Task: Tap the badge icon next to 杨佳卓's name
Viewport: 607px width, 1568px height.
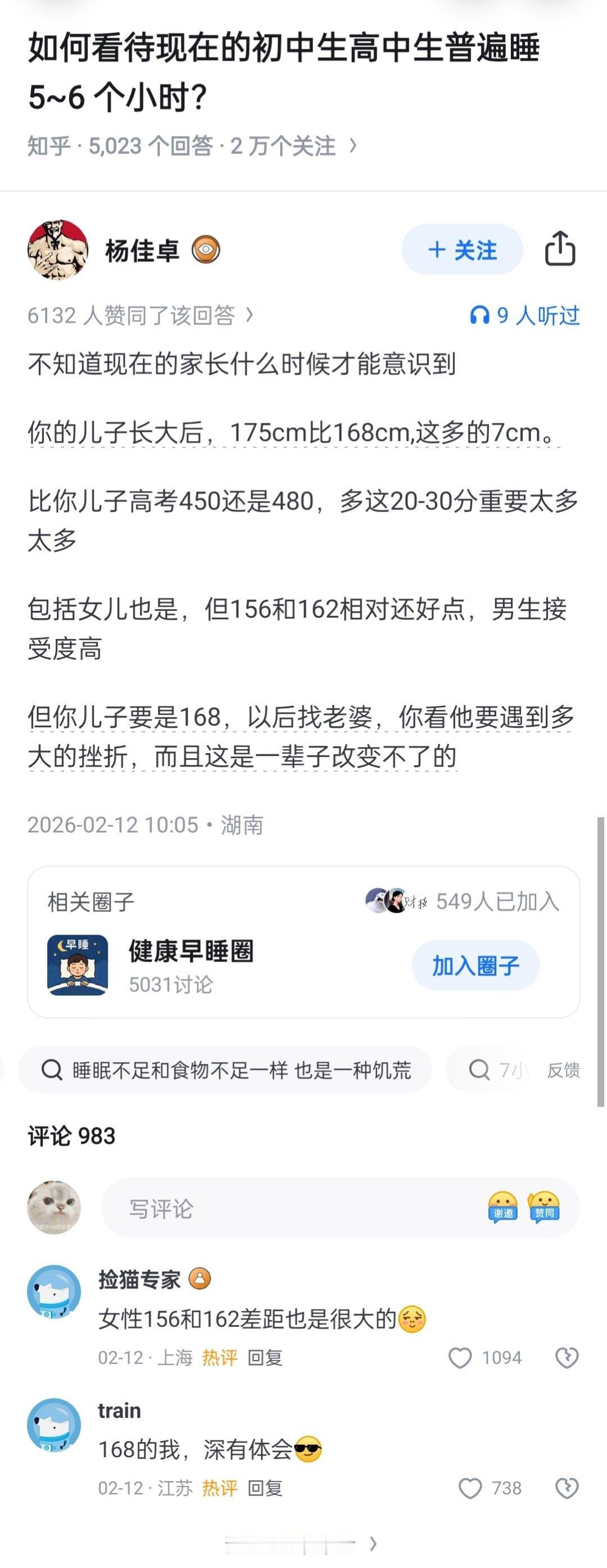Action: (x=207, y=248)
